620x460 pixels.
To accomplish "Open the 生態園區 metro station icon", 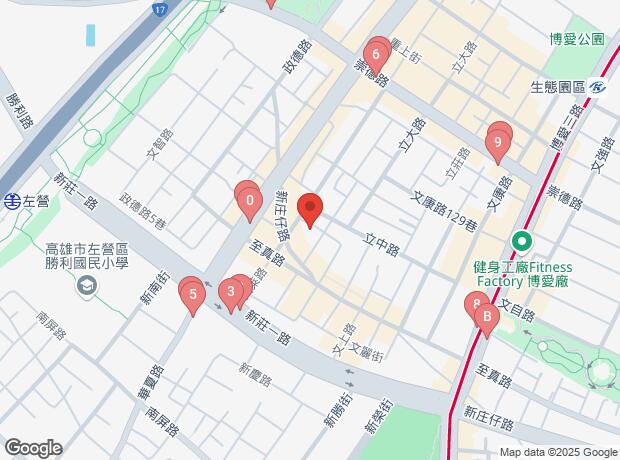I will click(596, 86).
